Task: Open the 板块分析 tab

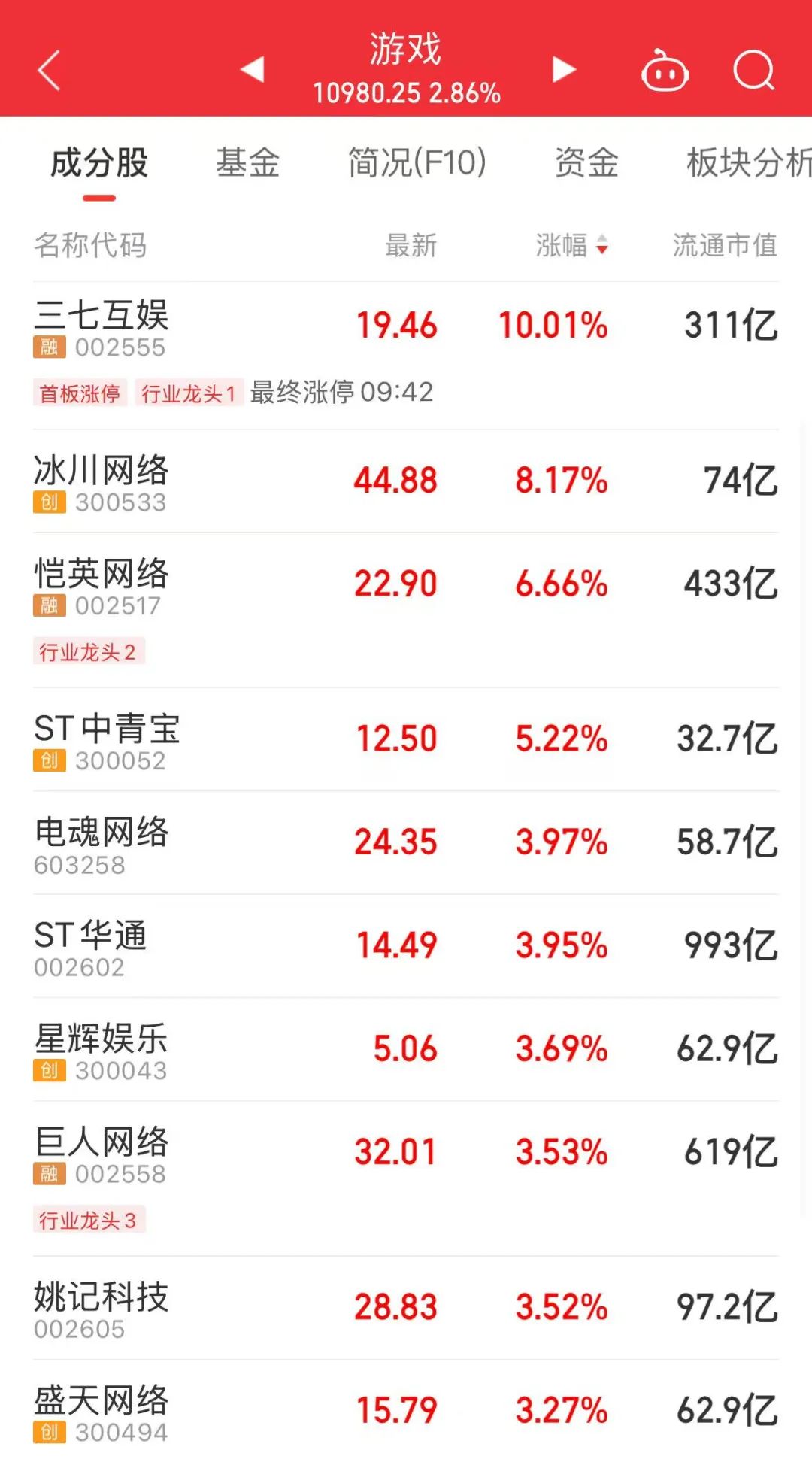Action: 748,163
